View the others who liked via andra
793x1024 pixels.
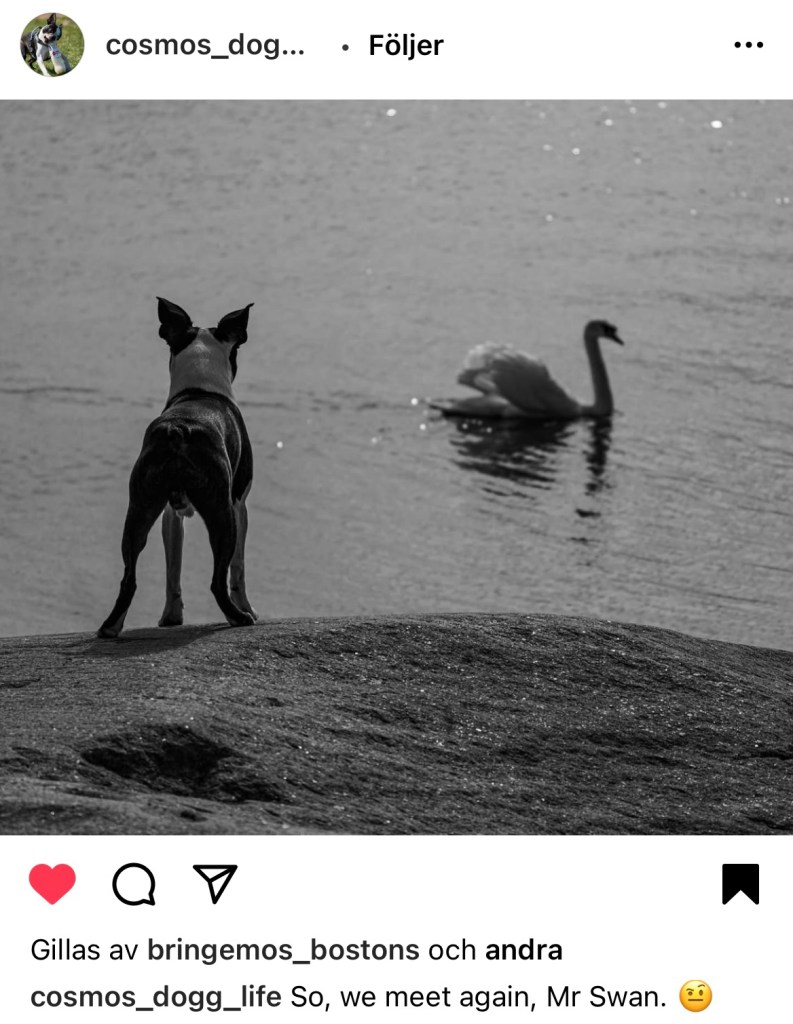click(523, 949)
